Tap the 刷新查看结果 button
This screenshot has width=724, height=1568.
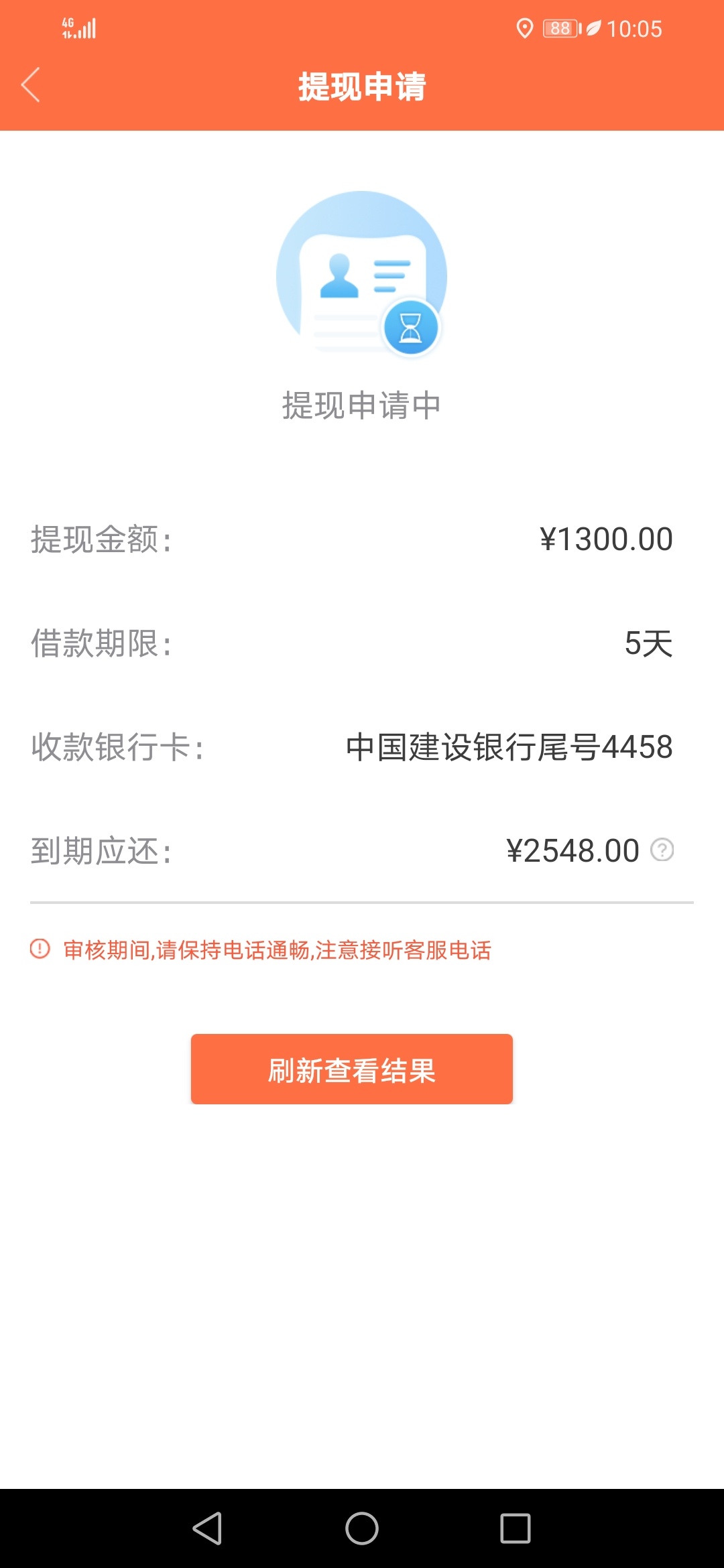(x=352, y=1069)
